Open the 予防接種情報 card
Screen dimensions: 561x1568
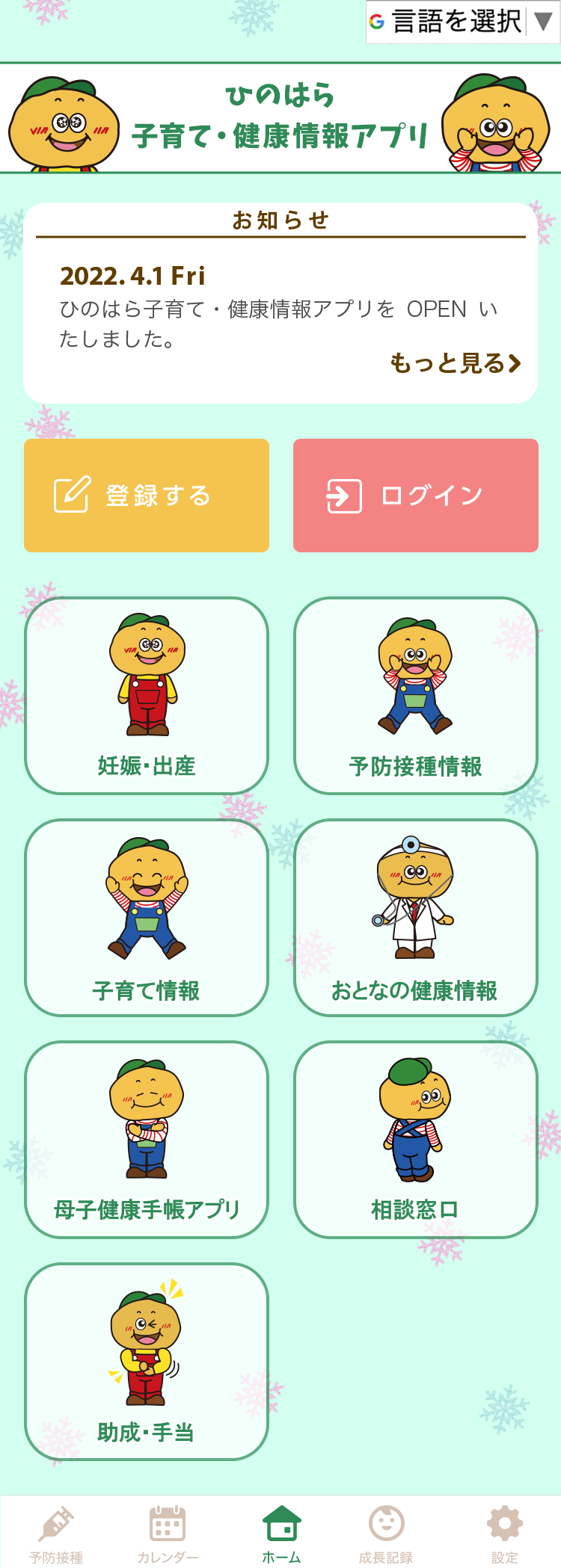pyautogui.click(x=416, y=695)
